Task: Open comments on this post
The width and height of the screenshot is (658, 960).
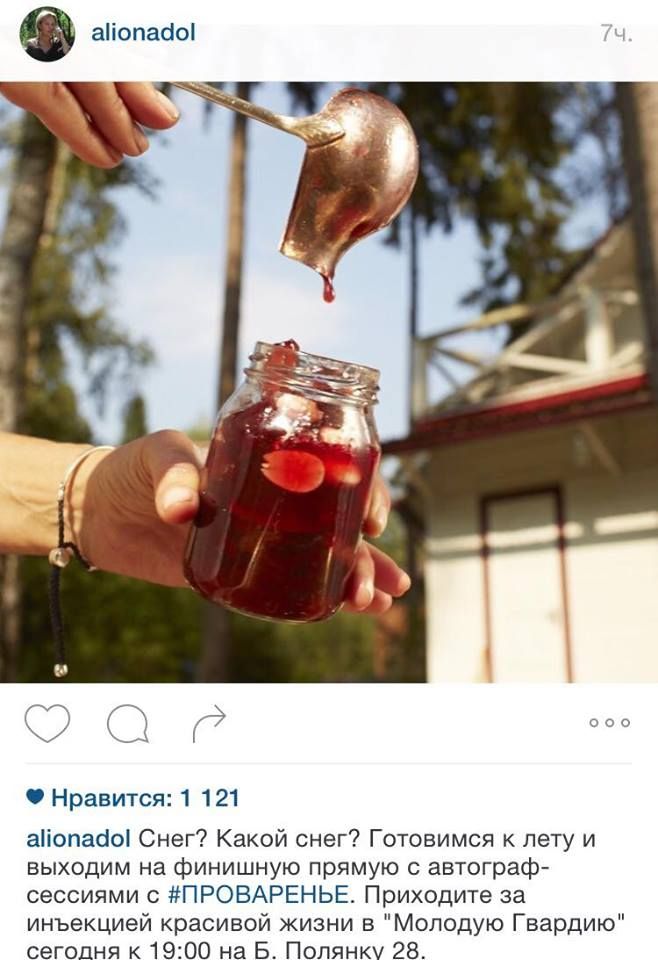Action: 127,724
